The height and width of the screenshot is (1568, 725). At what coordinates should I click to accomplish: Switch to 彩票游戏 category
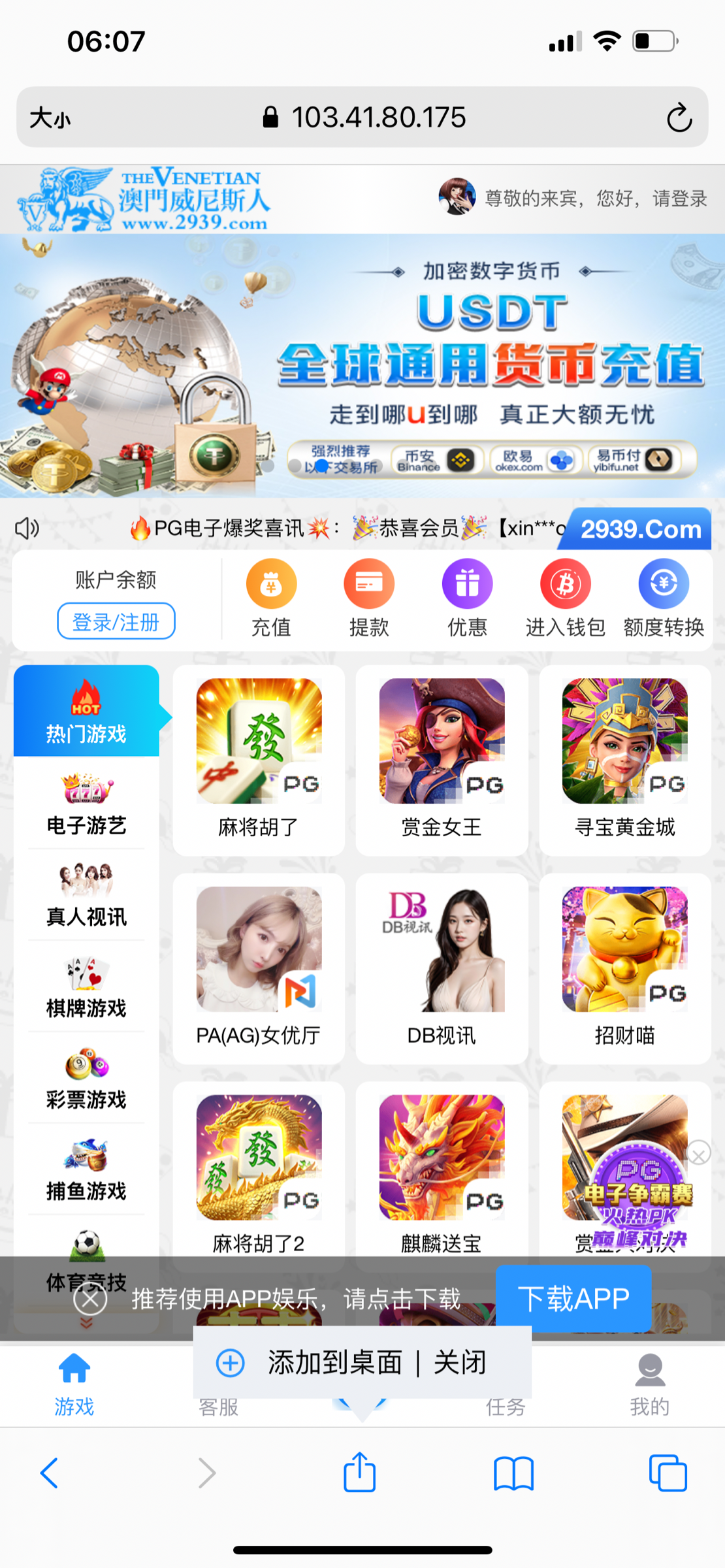[x=86, y=1079]
